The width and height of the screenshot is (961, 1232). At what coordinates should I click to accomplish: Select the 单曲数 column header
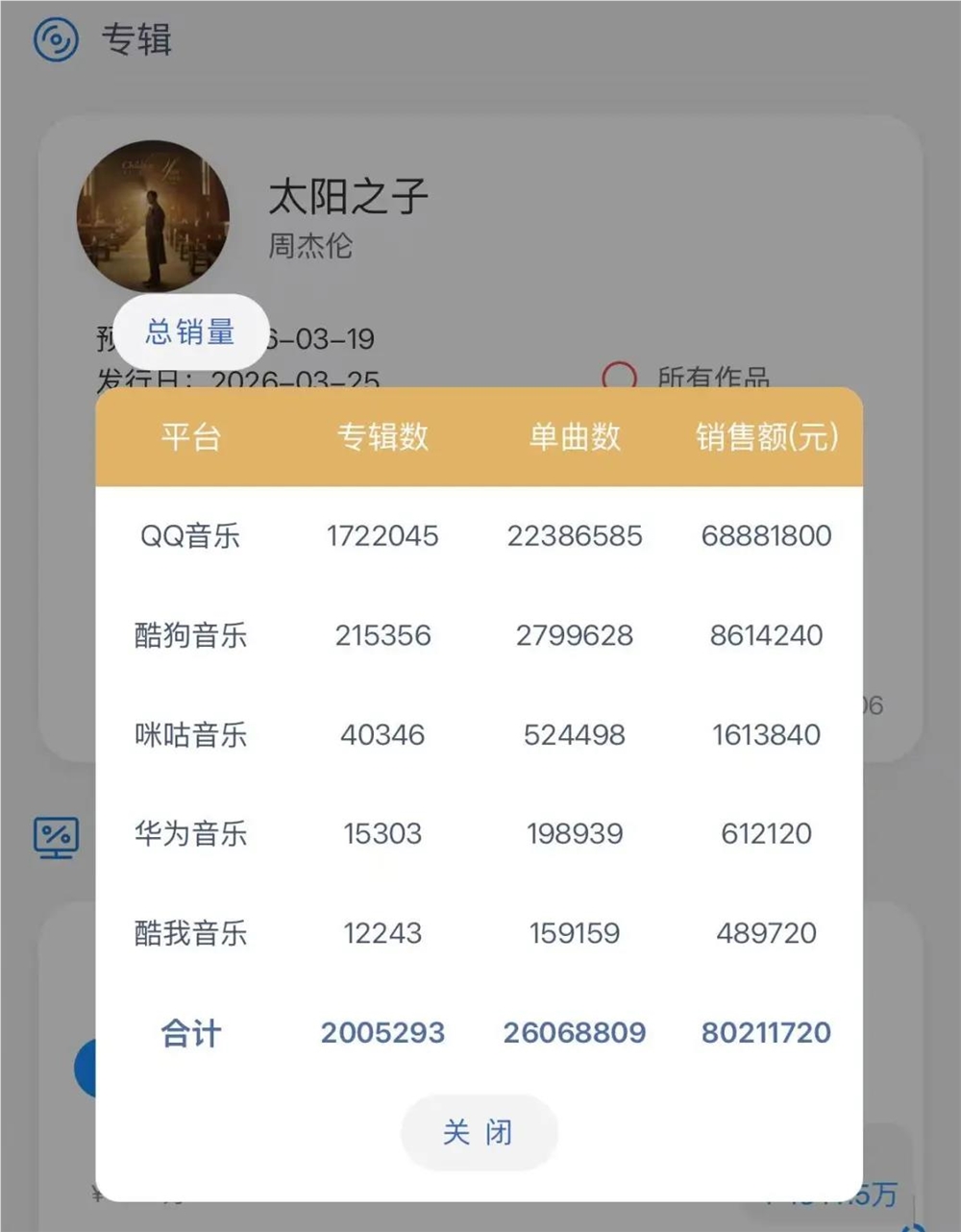(x=574, y=436)
